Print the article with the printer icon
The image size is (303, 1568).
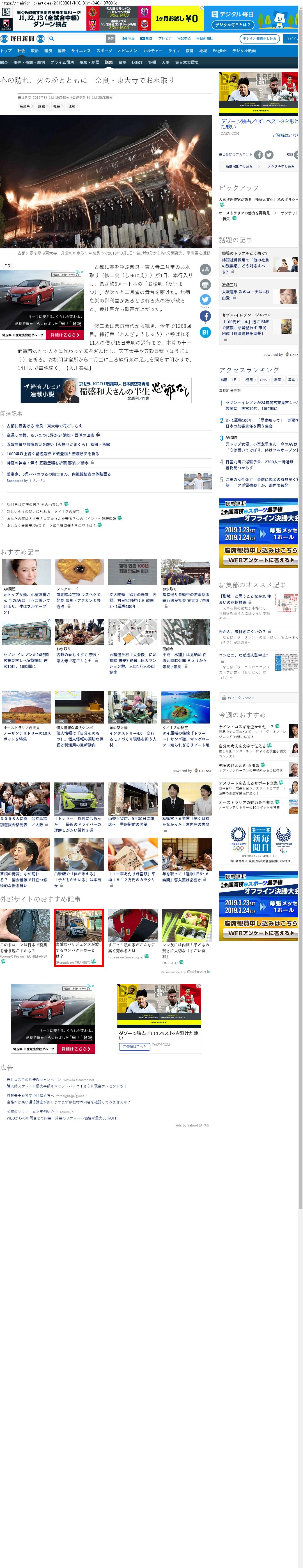click(205, 284)
